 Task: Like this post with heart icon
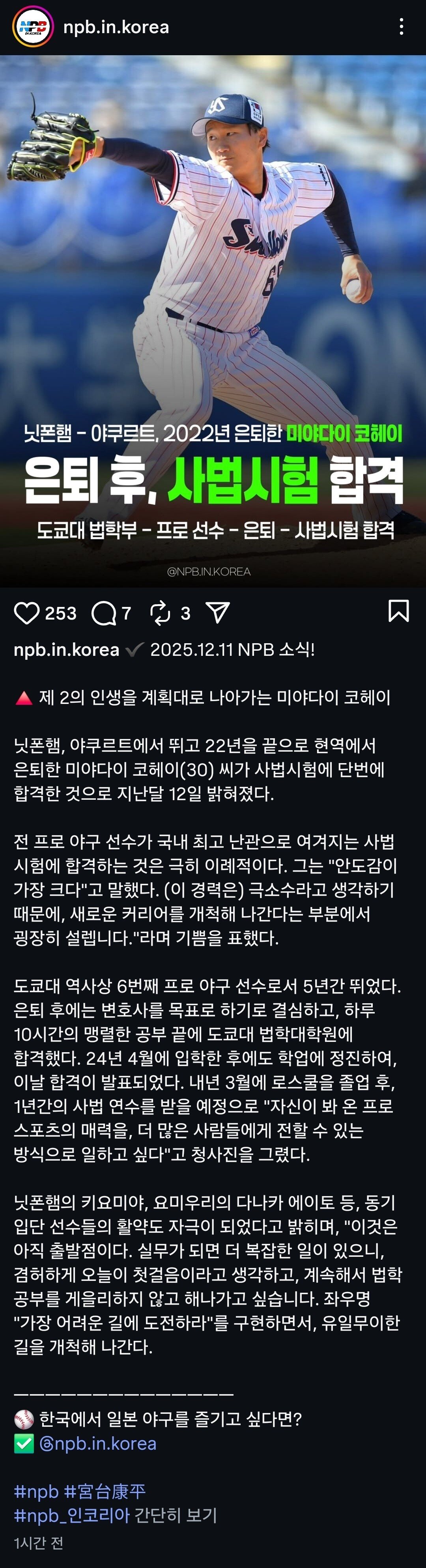tap(27, 613)
